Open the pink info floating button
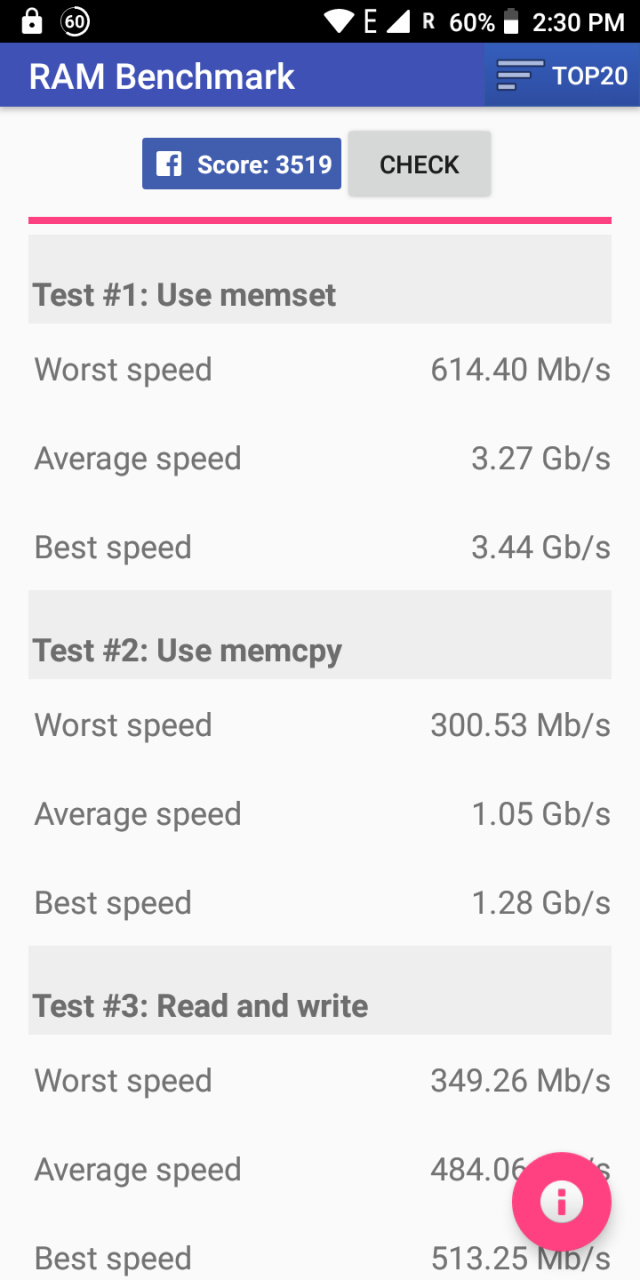Screen dimensions: 640x1280 click(x=562, y=1201)
